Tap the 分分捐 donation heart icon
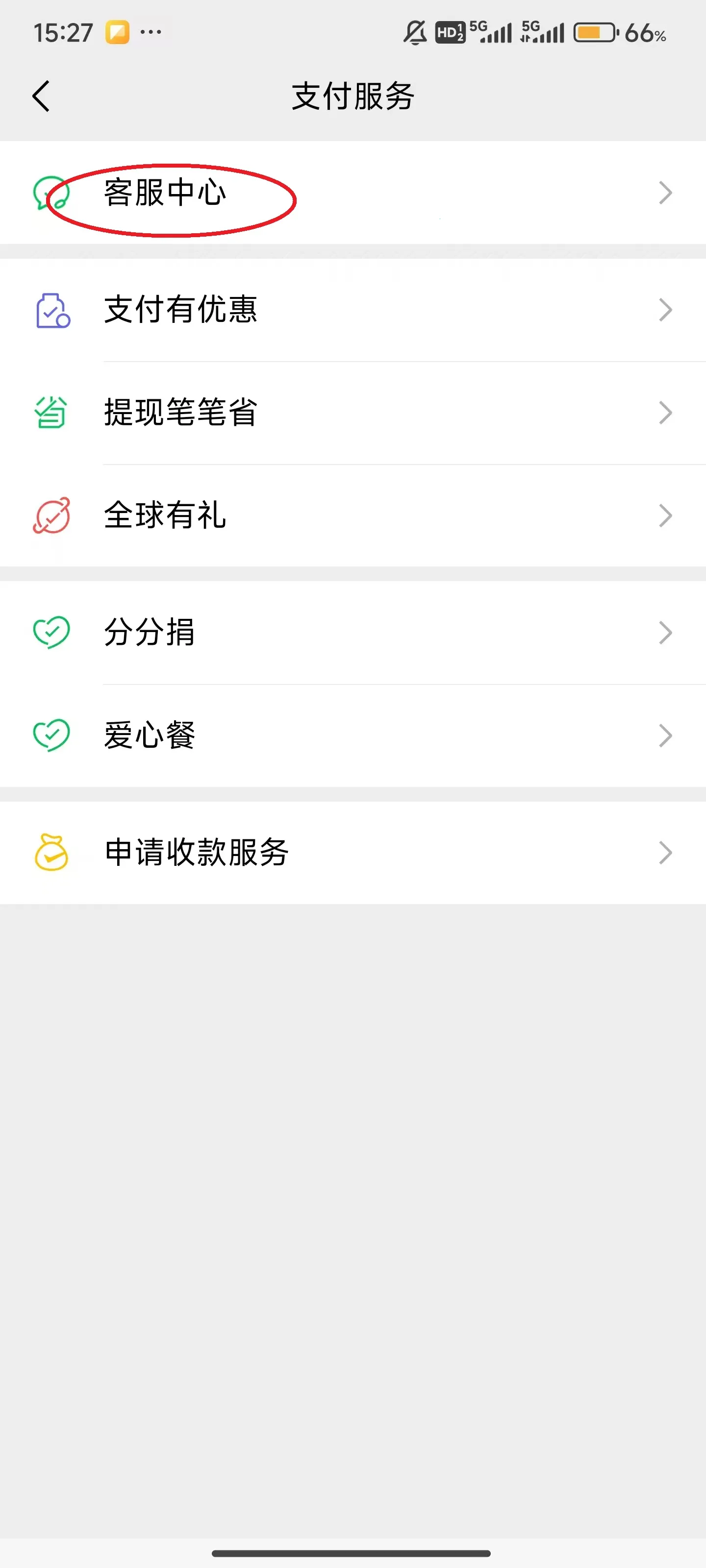The image size is (706, 1568). tap(51, 633)
